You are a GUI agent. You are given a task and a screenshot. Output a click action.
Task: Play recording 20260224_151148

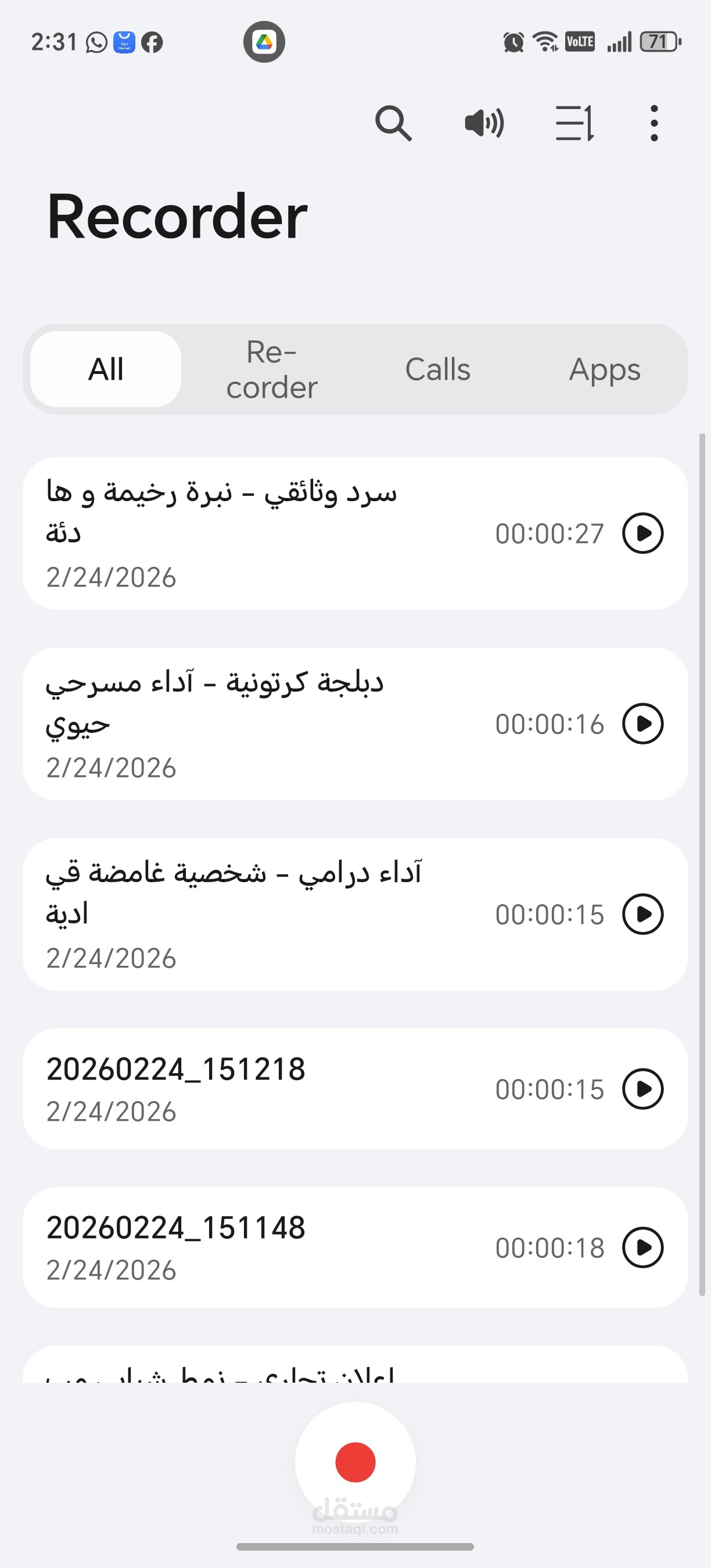[x=643, y=1247]
